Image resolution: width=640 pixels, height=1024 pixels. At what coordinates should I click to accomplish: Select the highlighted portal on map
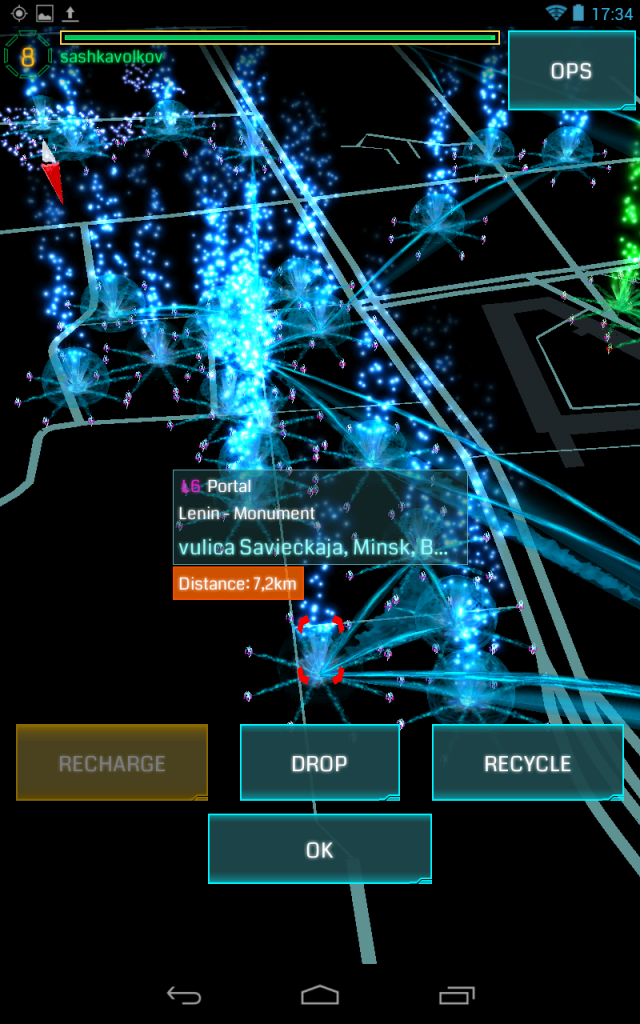point(320,651)
